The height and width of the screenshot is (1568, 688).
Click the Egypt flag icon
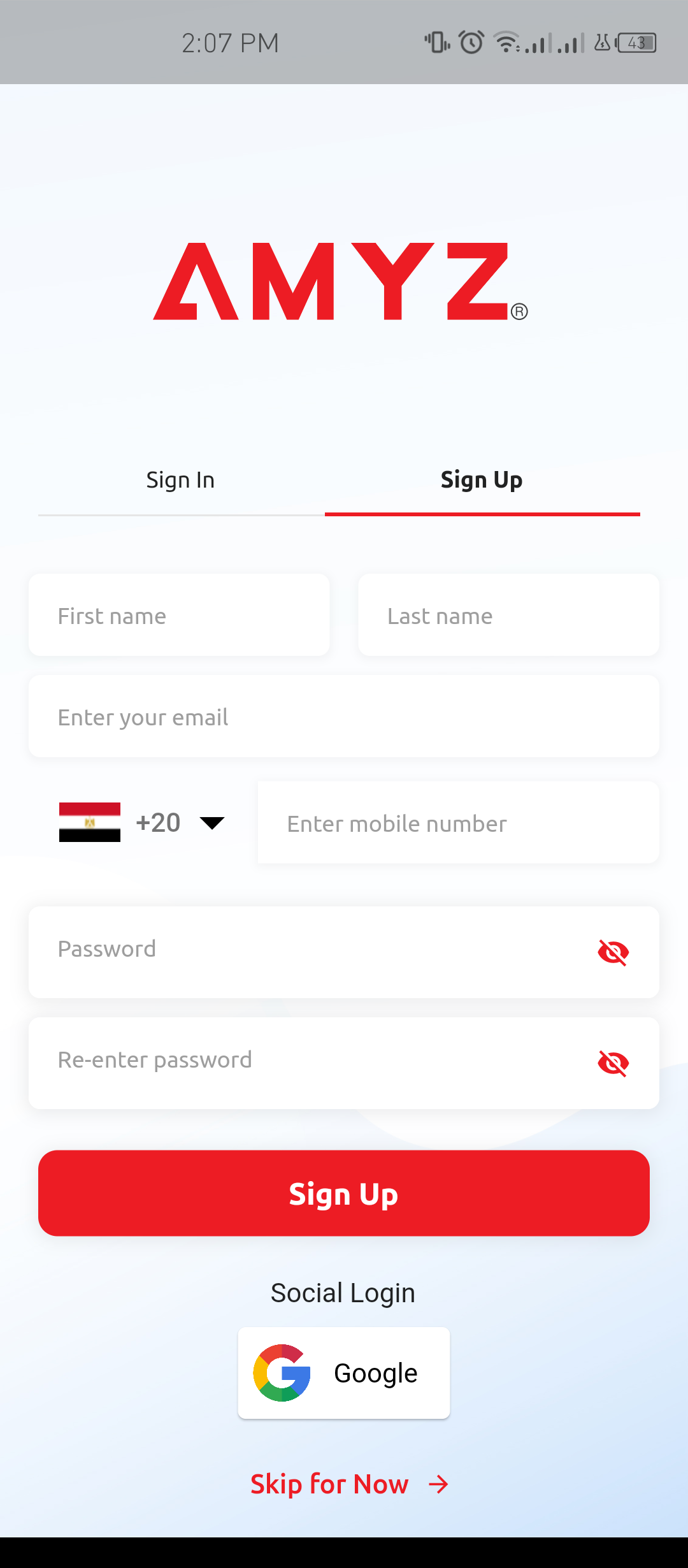coord(89,822)
